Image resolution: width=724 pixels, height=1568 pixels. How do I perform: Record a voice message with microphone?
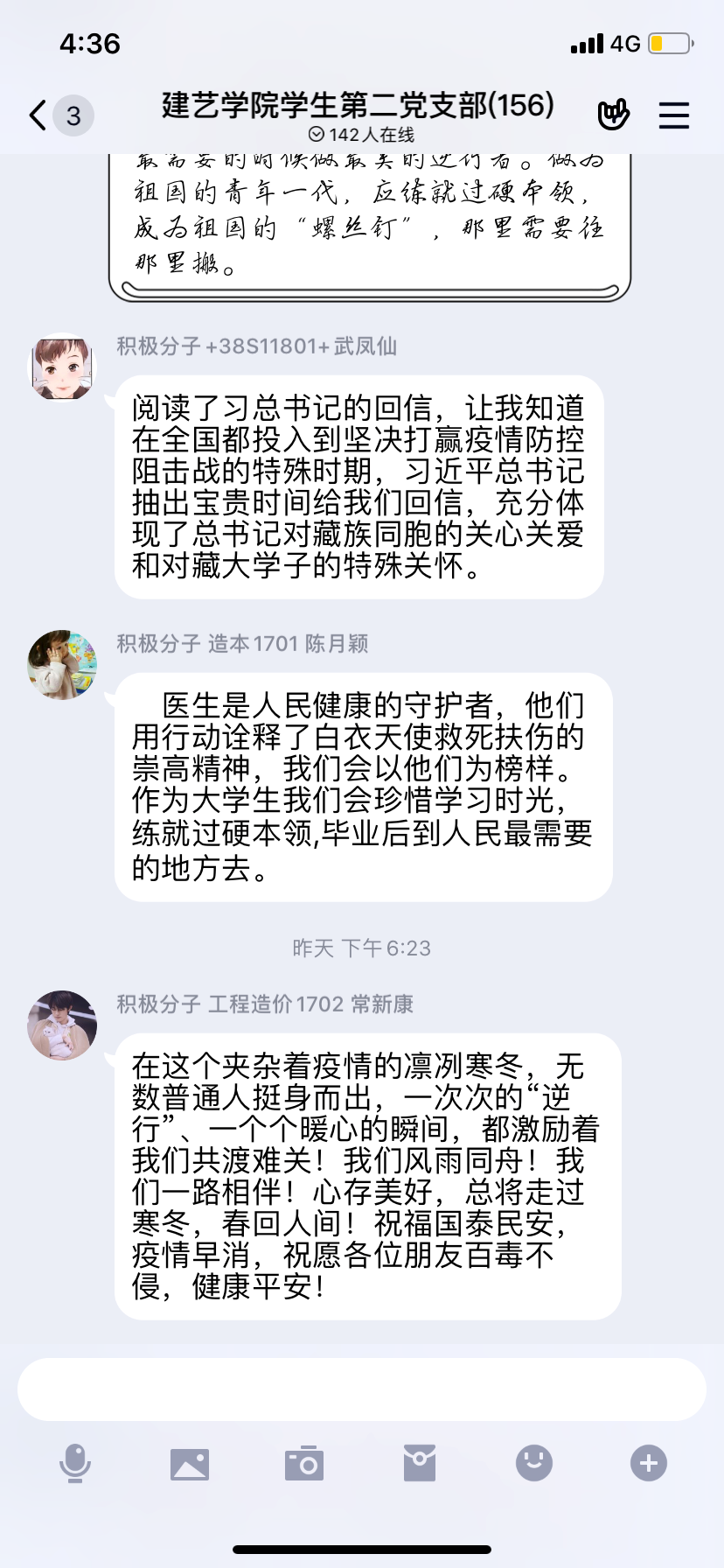coord(75,1463)
